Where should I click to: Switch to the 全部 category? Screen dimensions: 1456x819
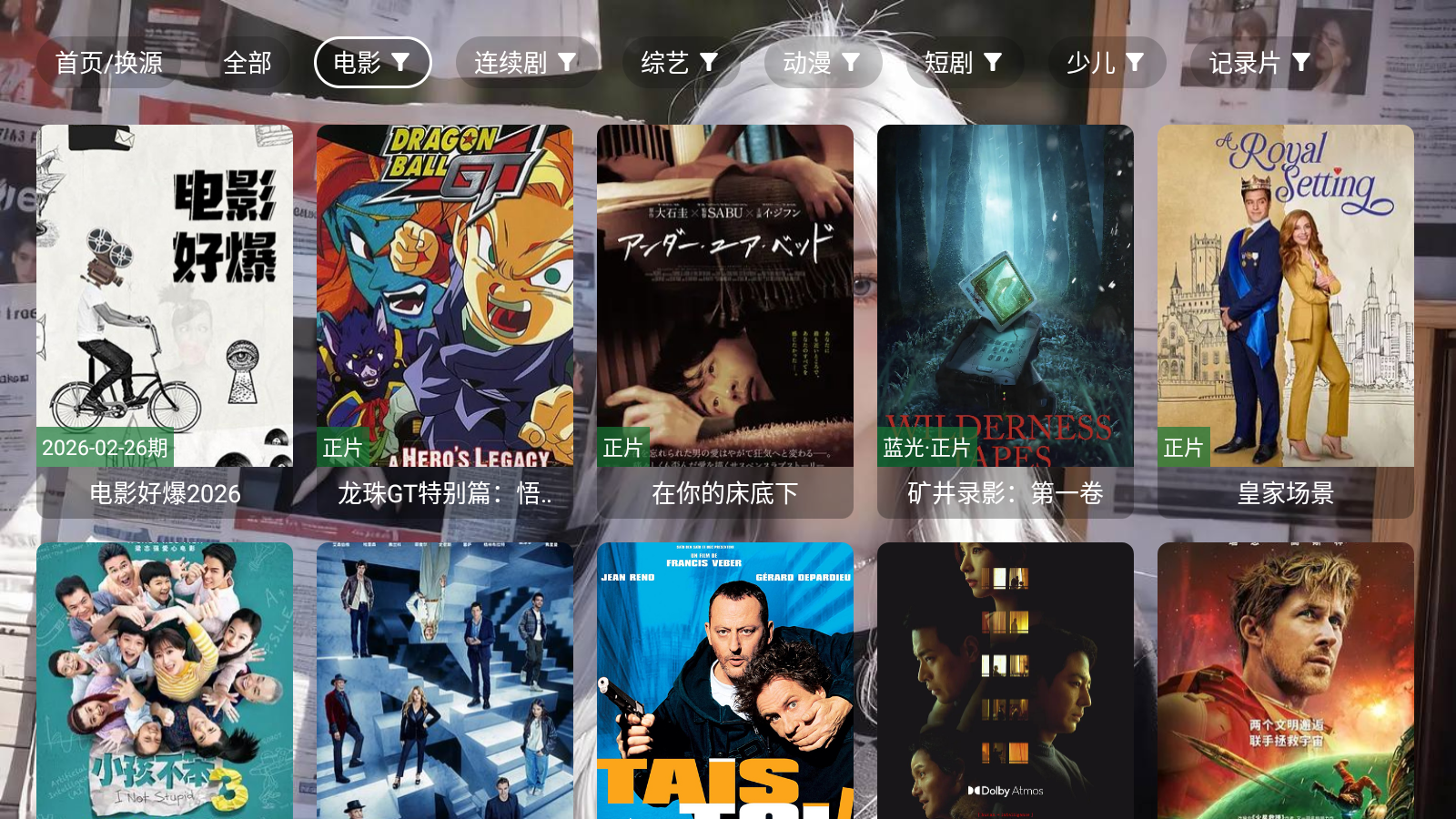pyautogui.click(x=248, y=63)
